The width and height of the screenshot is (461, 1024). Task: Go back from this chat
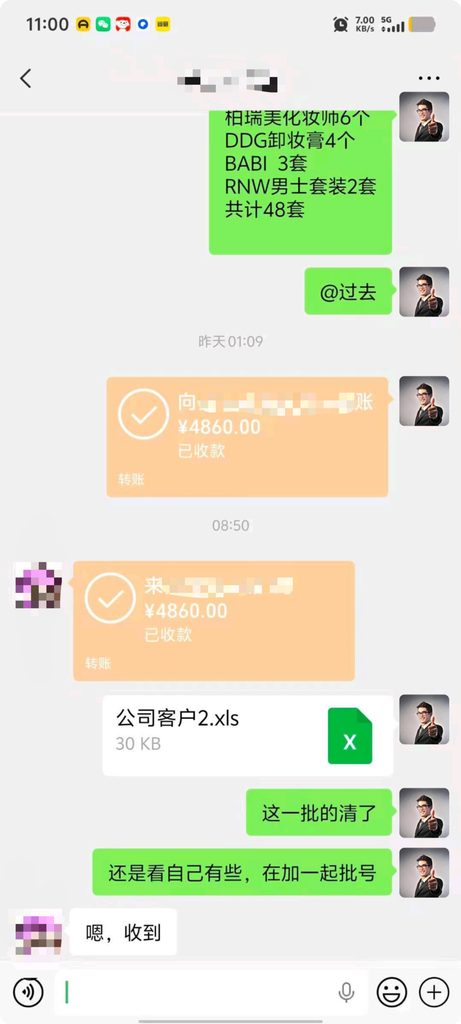tap(25, 78)
